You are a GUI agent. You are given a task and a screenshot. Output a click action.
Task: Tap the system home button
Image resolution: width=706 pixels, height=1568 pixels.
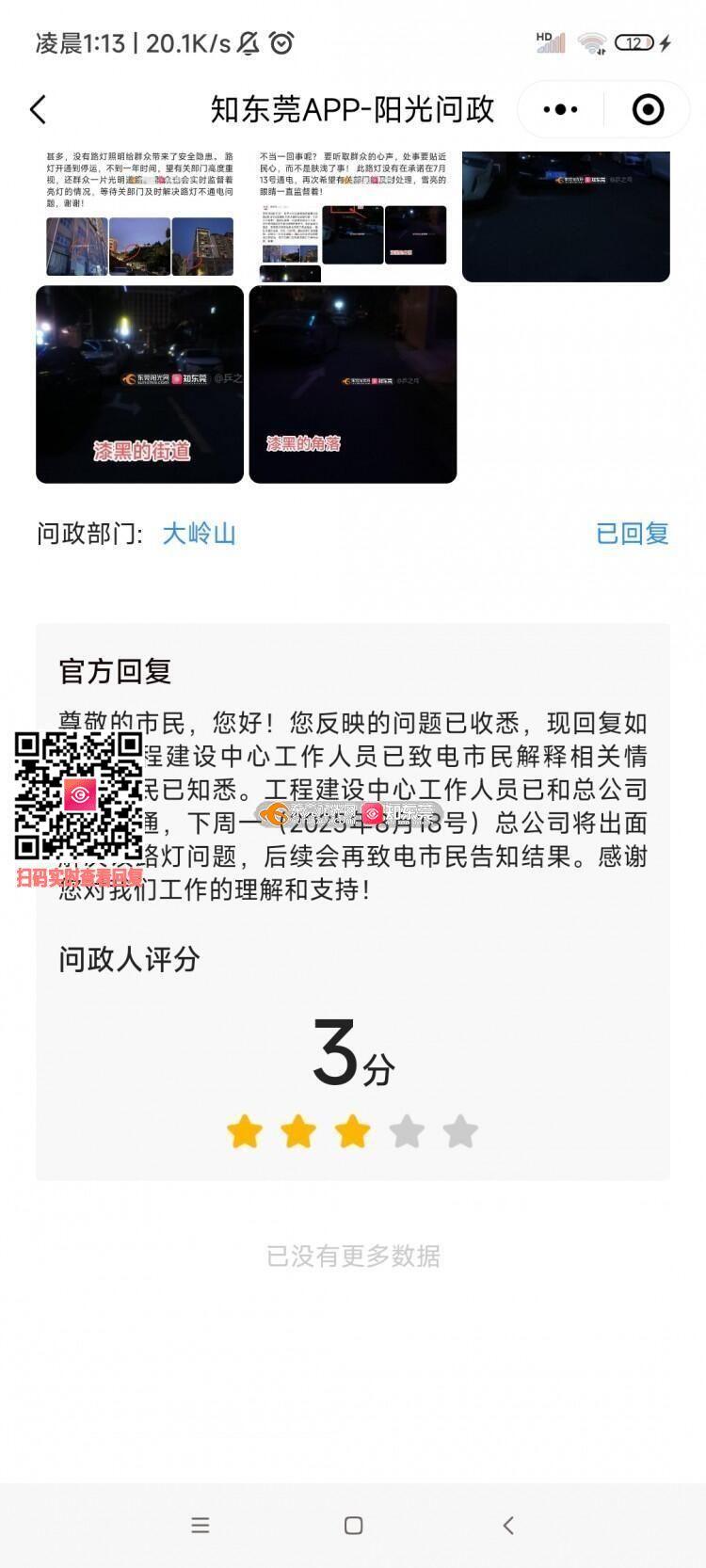coord(353,1526)
